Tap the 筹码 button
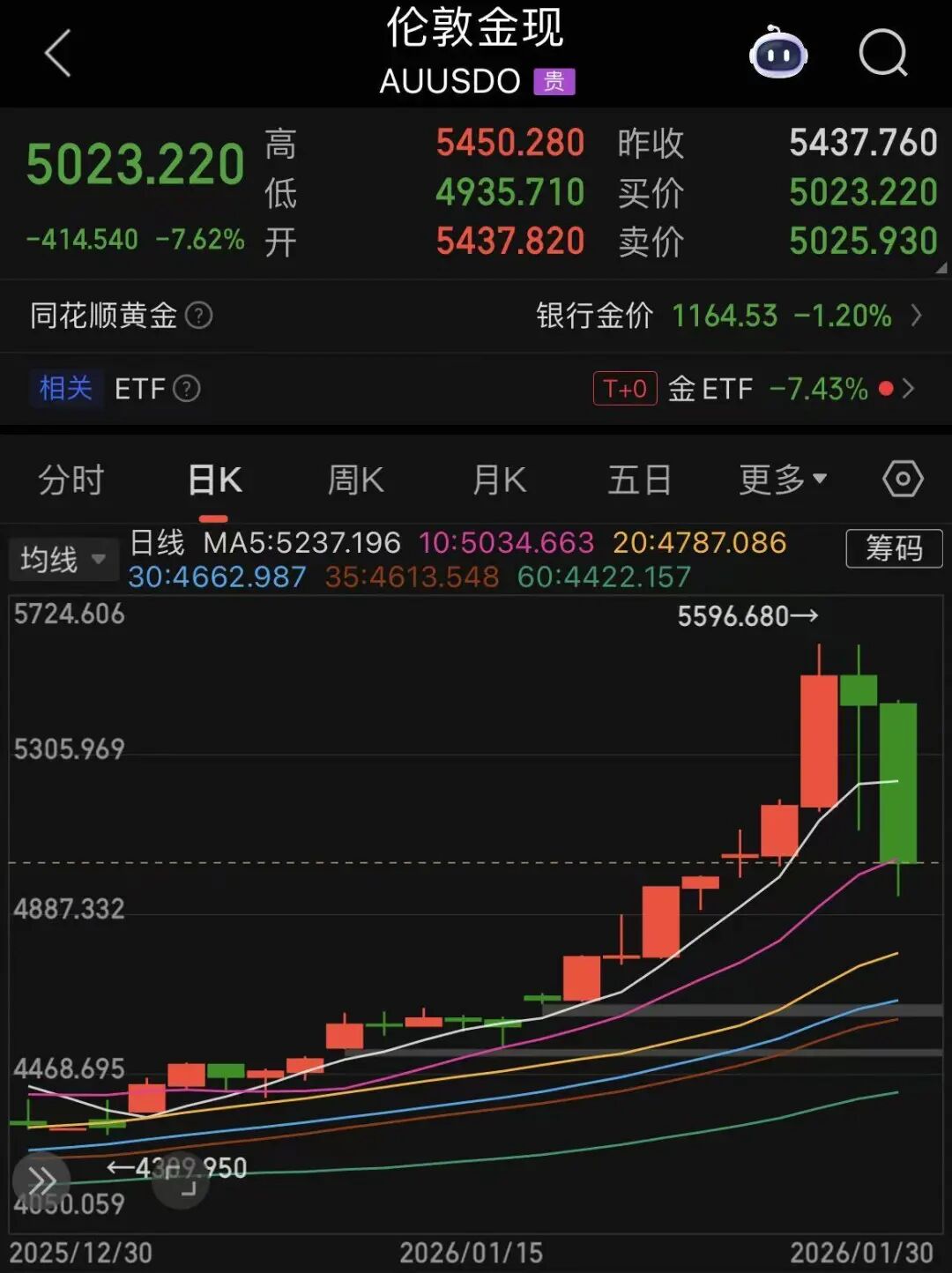 click(x=893, y=548)
